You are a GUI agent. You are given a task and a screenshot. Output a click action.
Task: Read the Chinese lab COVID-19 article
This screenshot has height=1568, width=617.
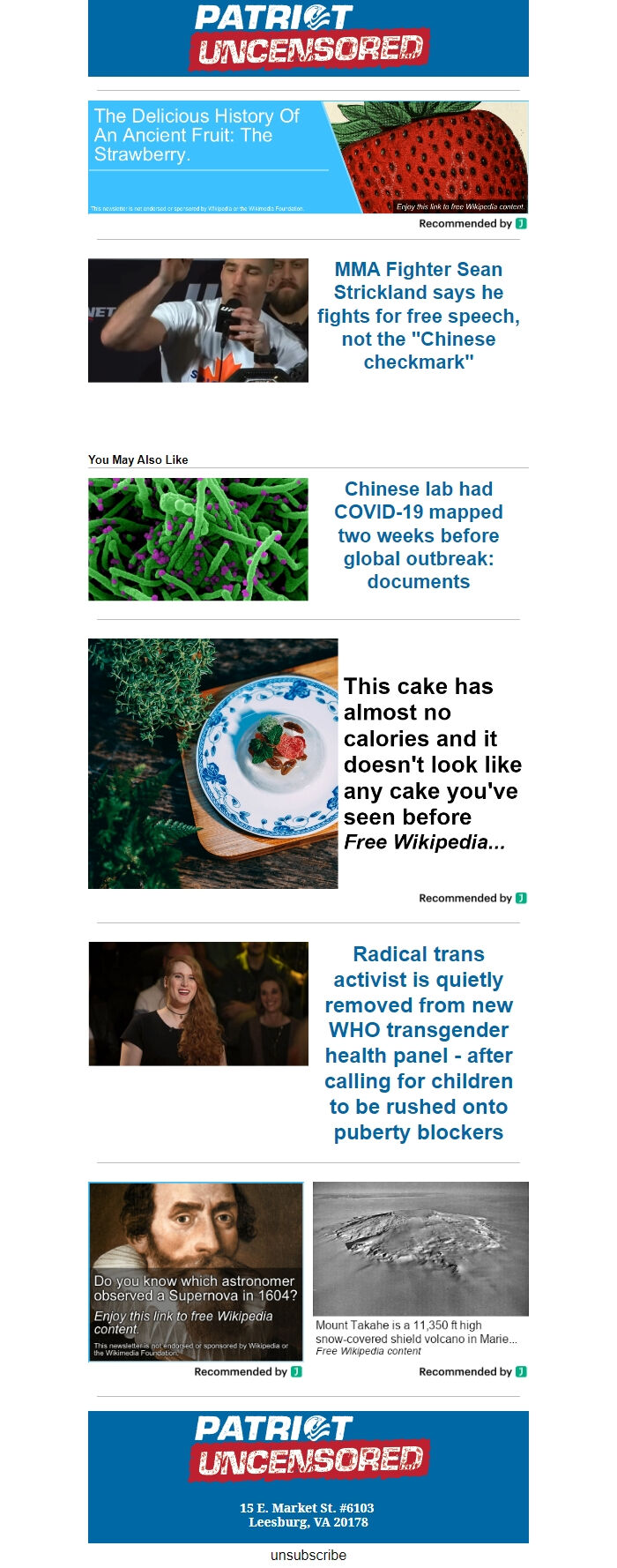(x=418, y=535)
